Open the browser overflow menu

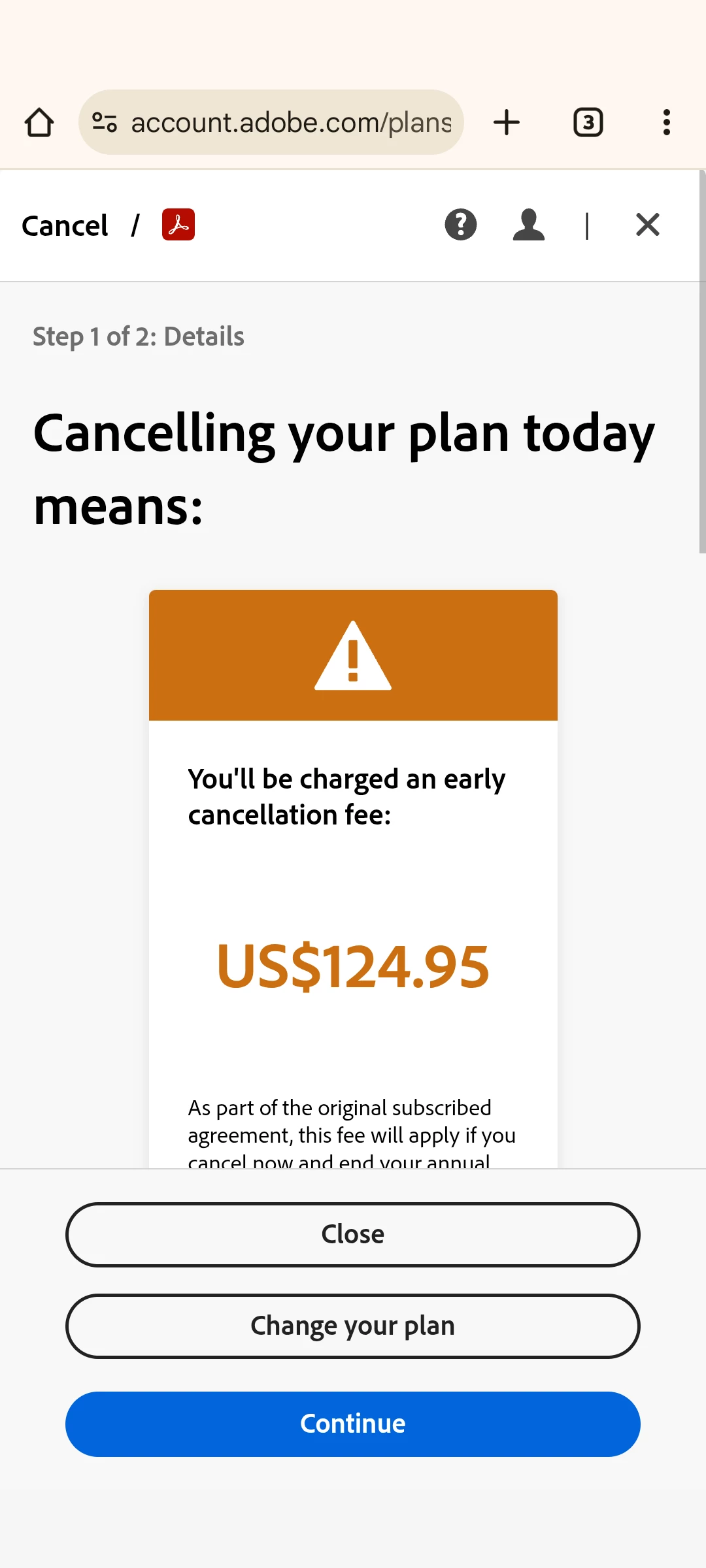tap(666, 122)
